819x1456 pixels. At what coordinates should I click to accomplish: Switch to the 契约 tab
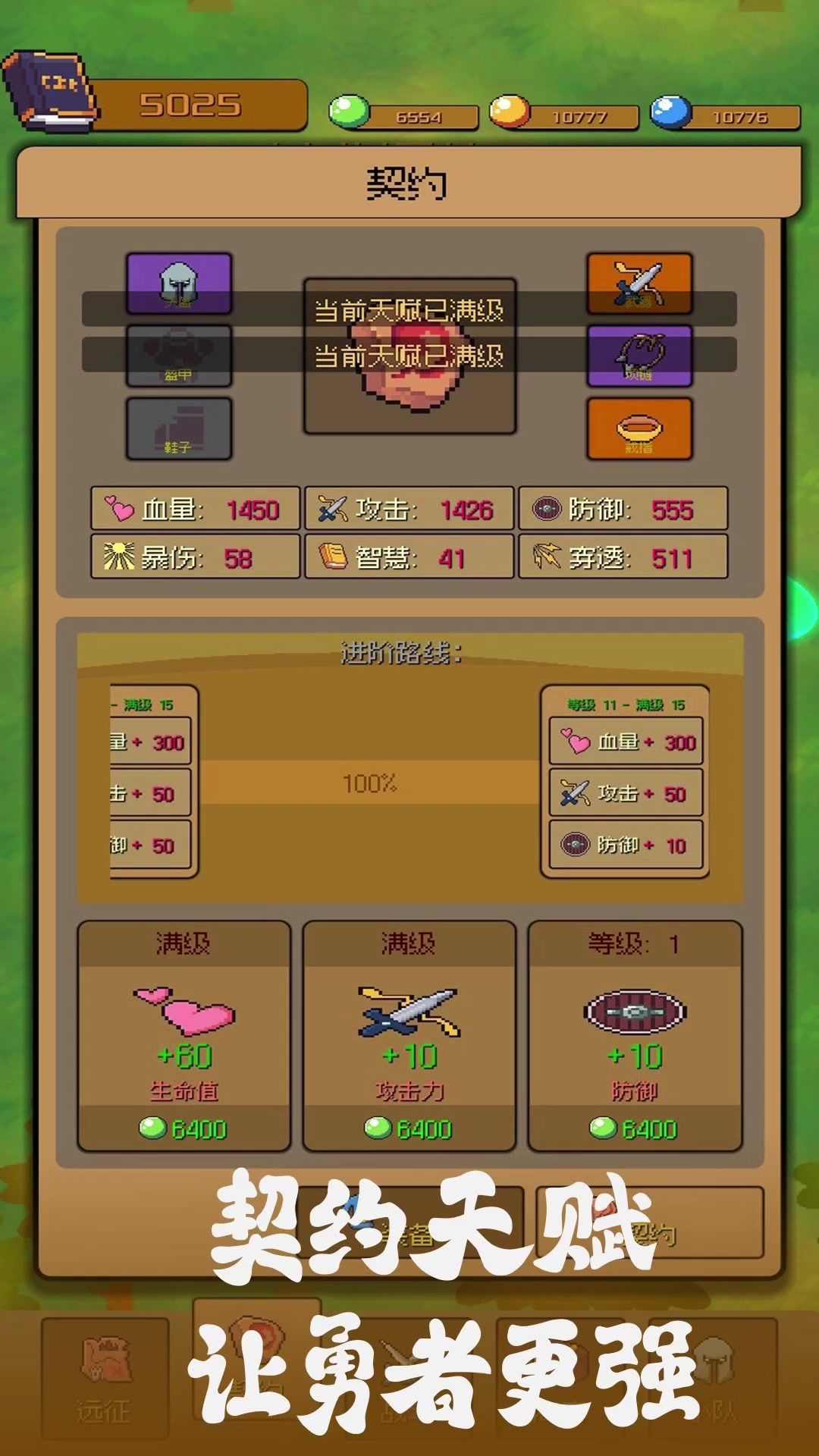[x=649, y=1235]
